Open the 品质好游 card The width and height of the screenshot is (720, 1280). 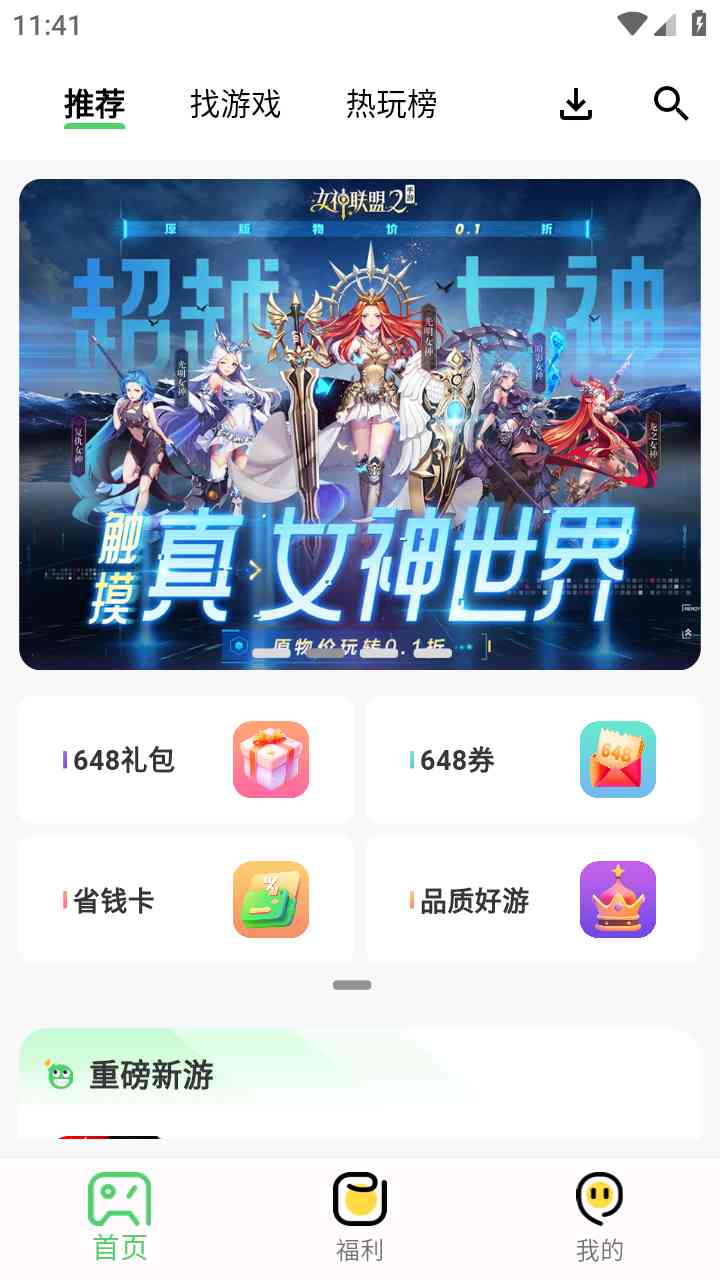pyautogui.click(x=533, y=900)
